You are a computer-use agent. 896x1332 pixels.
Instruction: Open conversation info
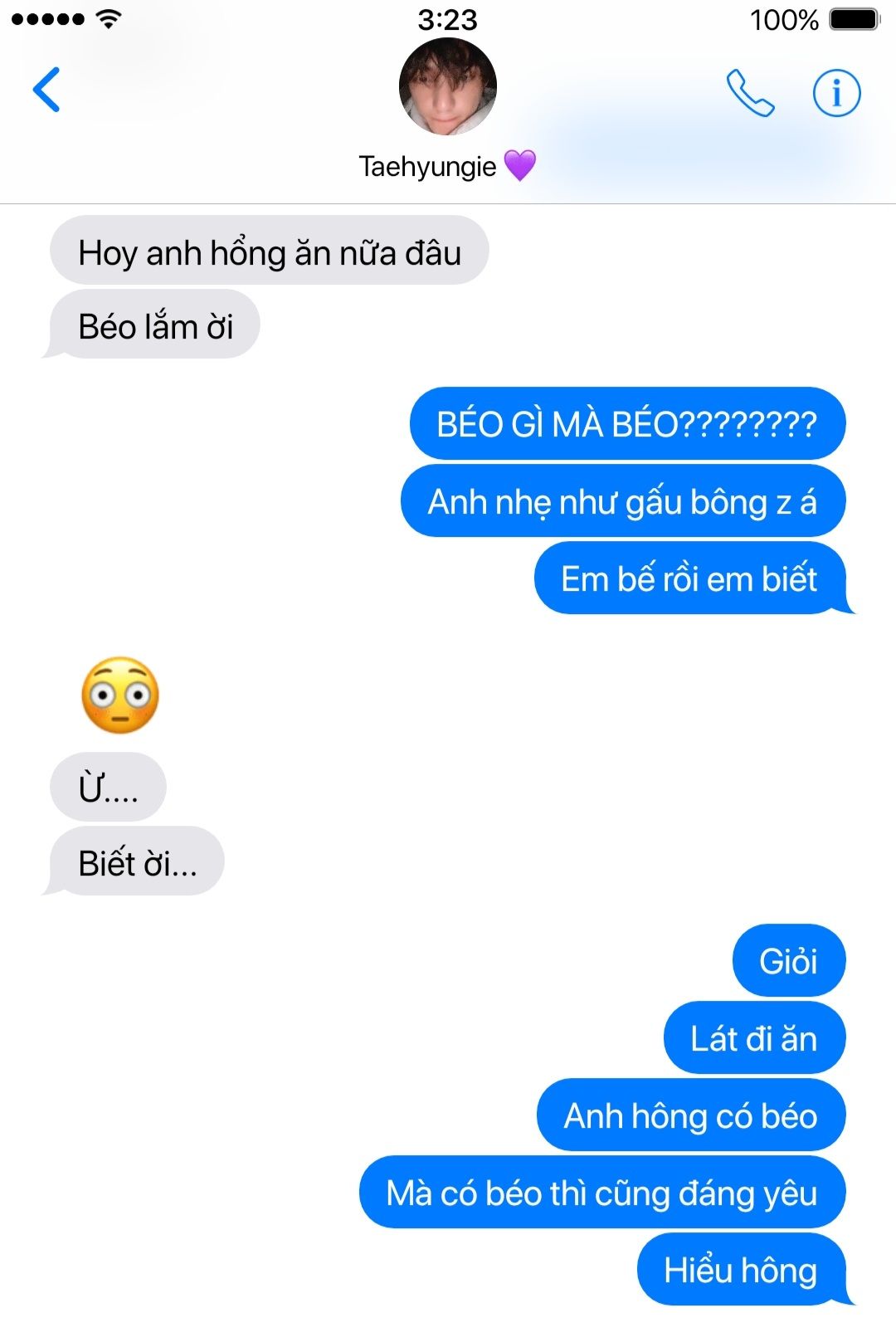pos(835,93)
